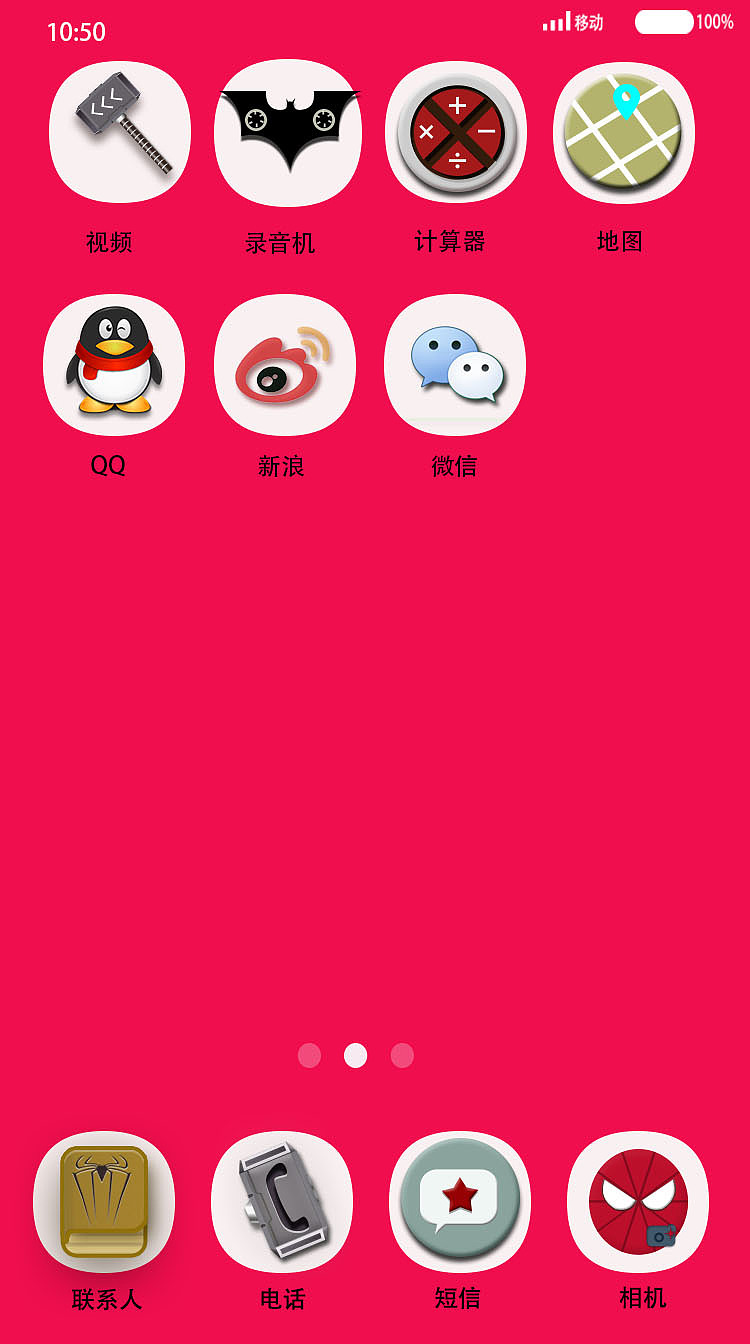Select the leftmost home screen page dot
This screenshot has width=750, height=1344.
tap(309, 1055)
